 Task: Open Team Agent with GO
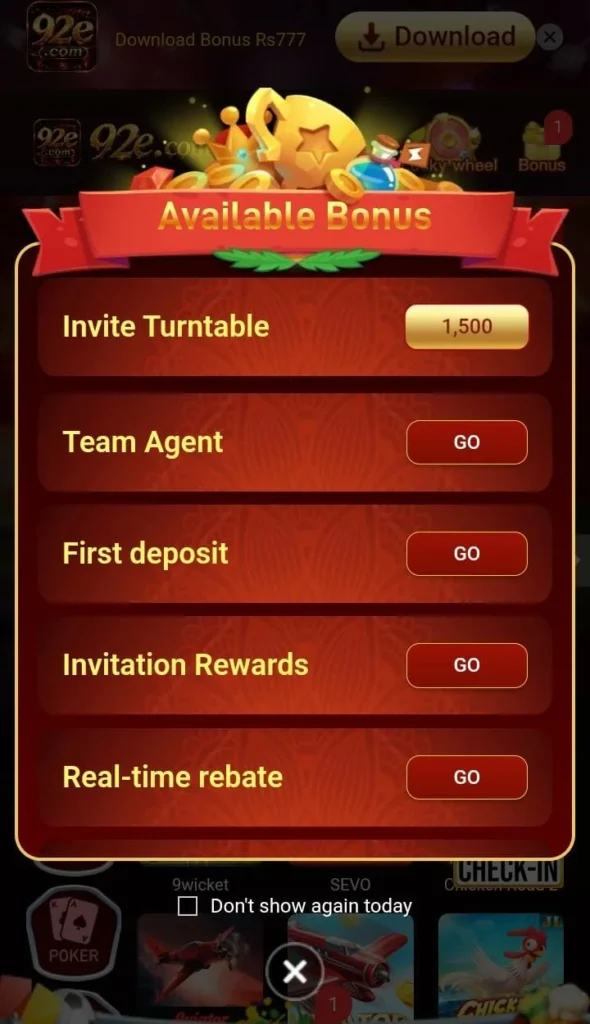coord(467,442)
